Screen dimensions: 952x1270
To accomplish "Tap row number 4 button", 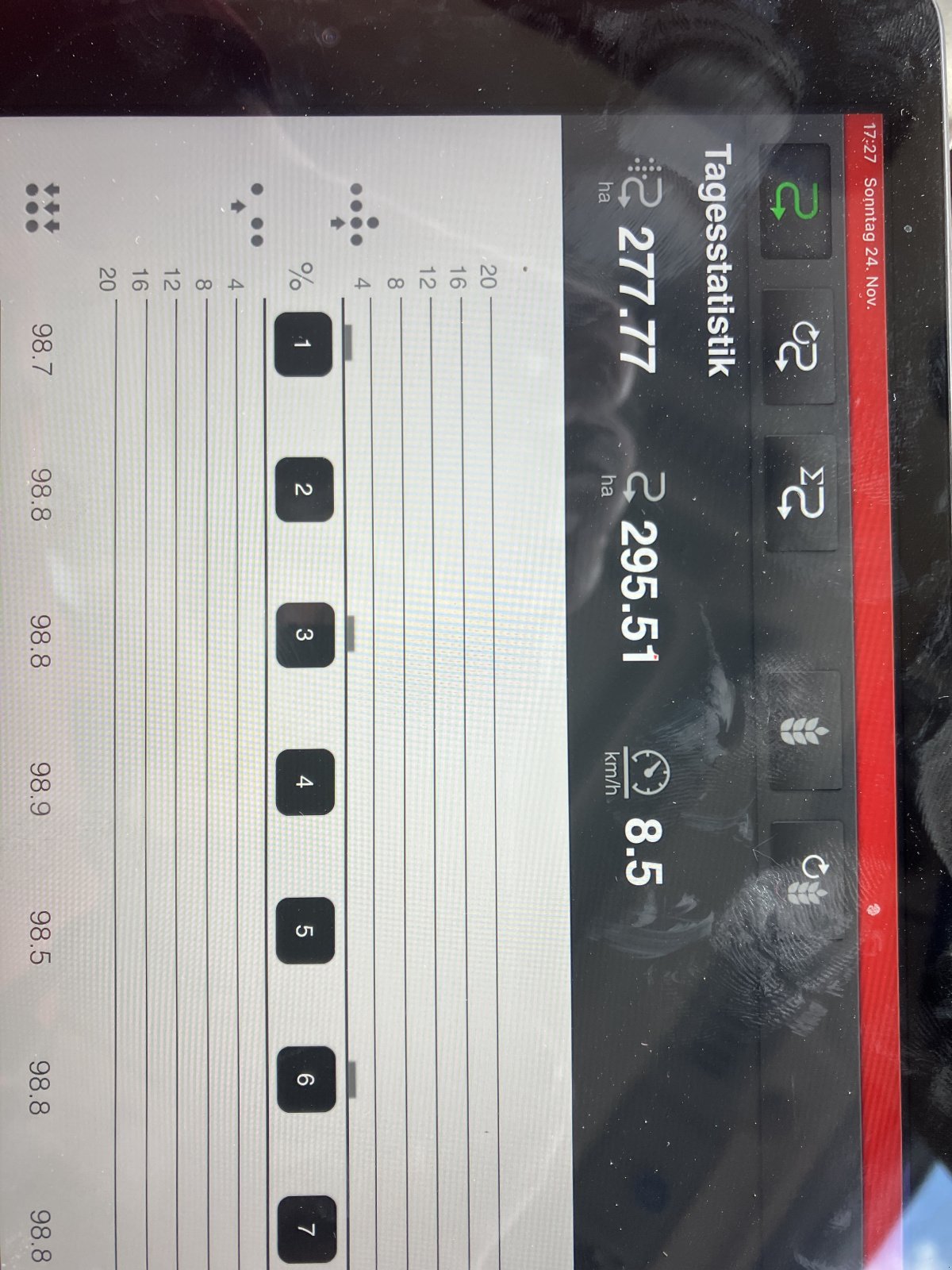I will 305,782.
